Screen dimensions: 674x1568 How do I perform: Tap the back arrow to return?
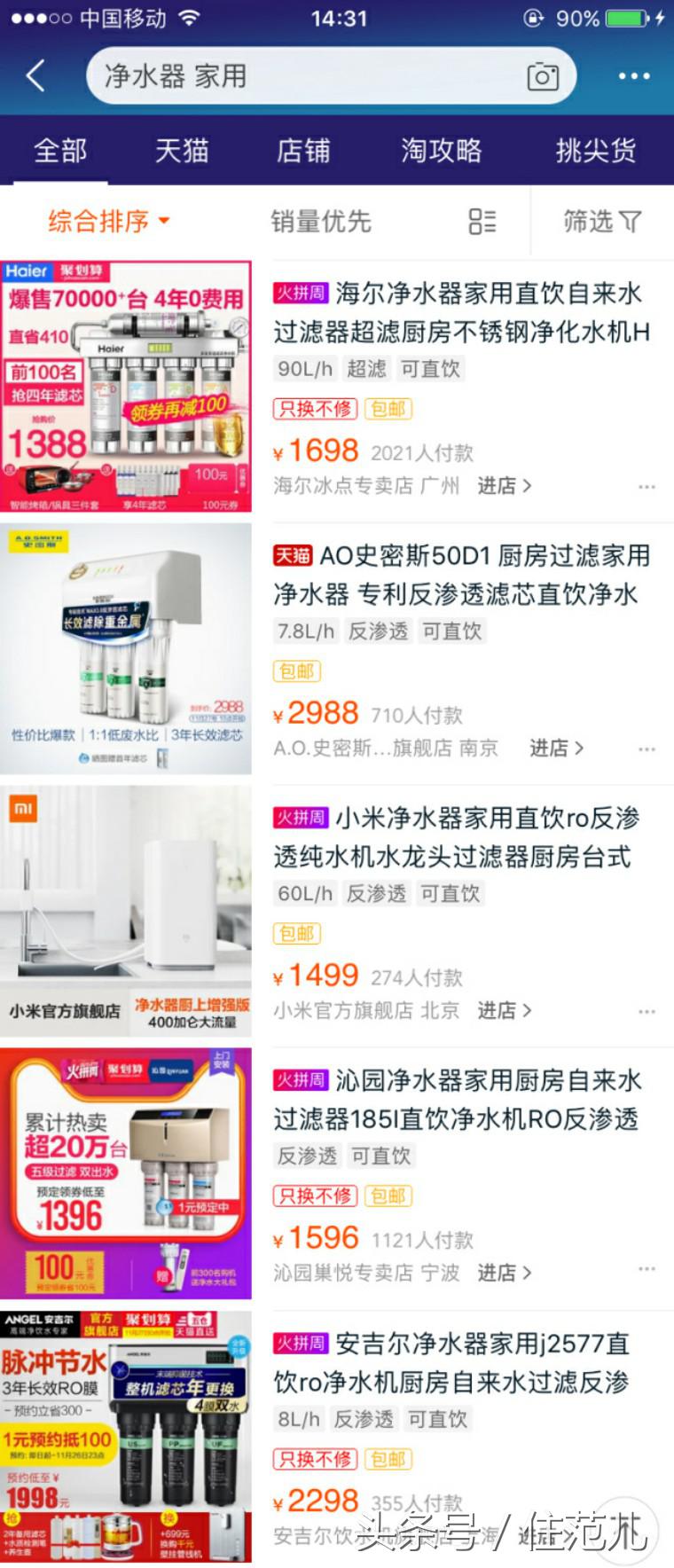click(34, 76)
